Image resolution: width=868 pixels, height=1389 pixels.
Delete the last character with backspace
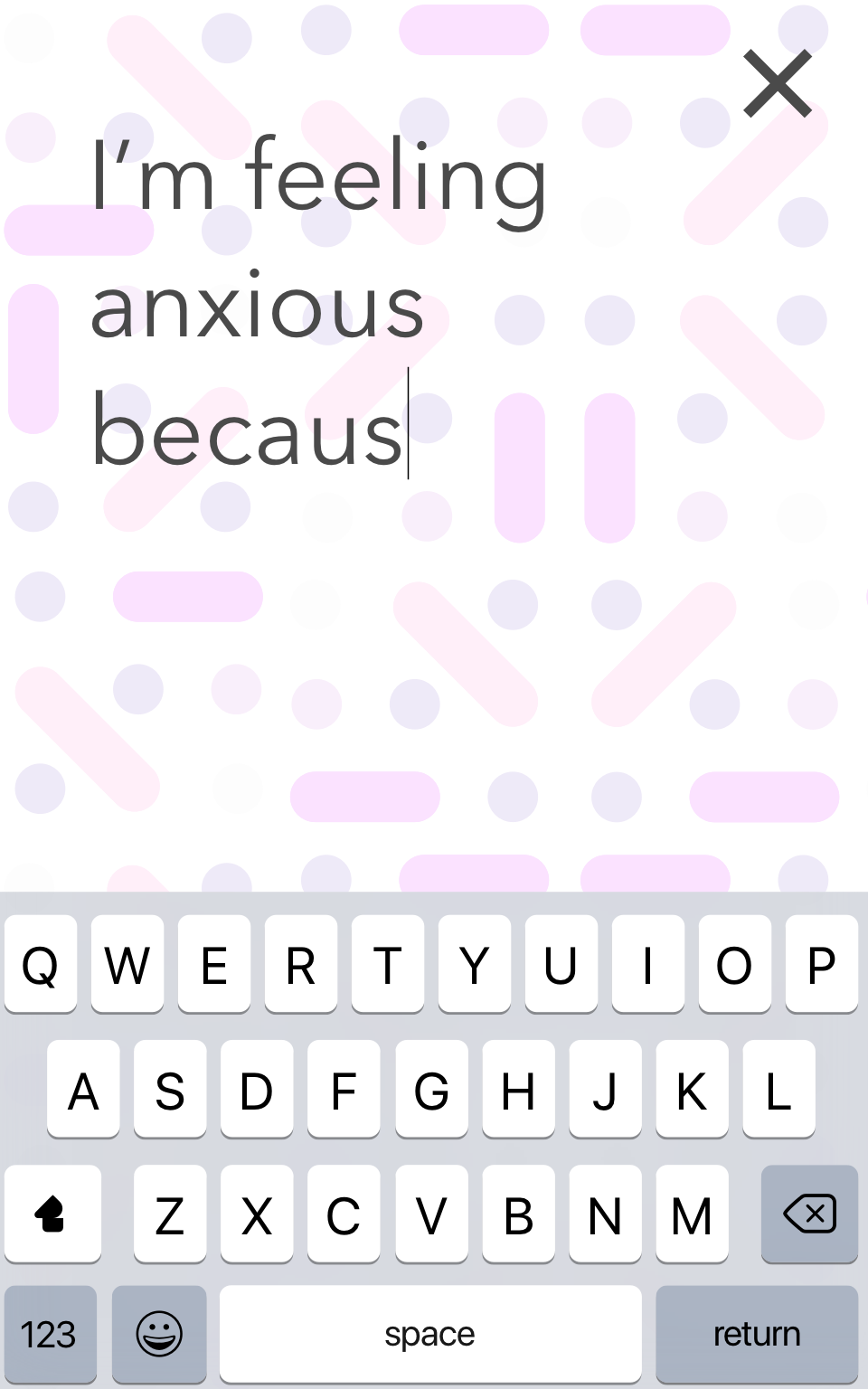[809, 1214]
